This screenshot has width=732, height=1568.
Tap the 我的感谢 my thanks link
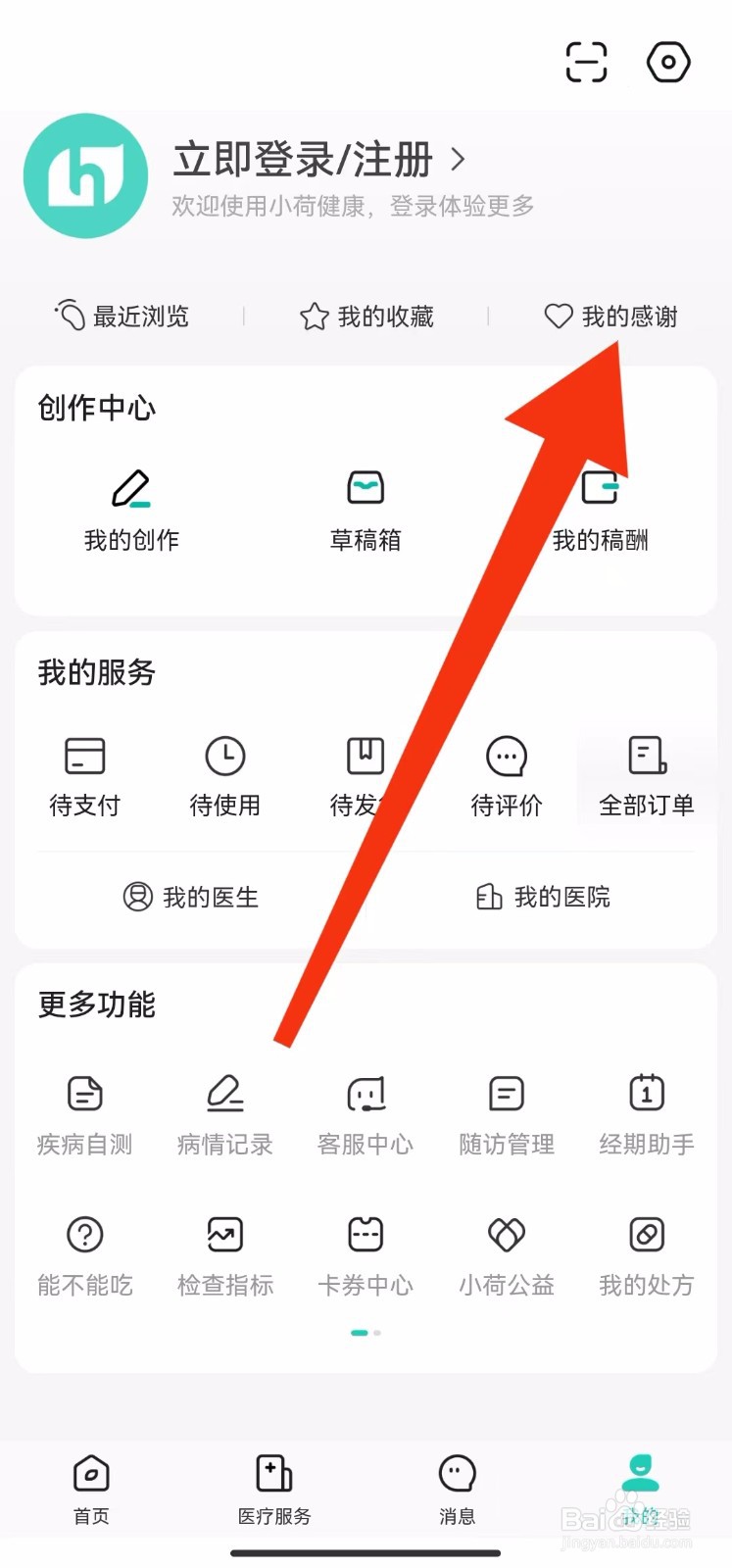coord(608,316)
